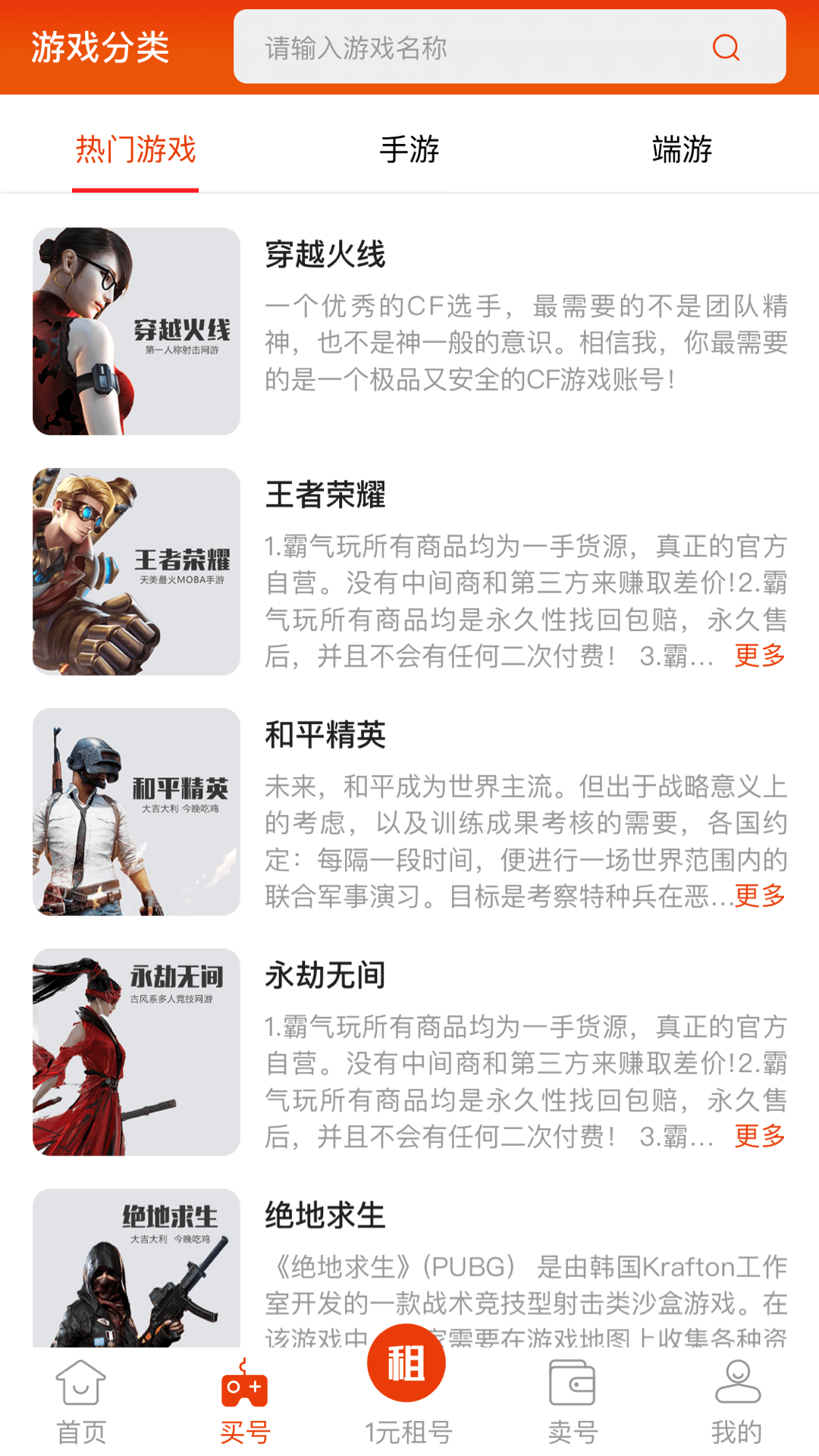
Task: Open the 买号 tab
Action: coord(245,1403)
